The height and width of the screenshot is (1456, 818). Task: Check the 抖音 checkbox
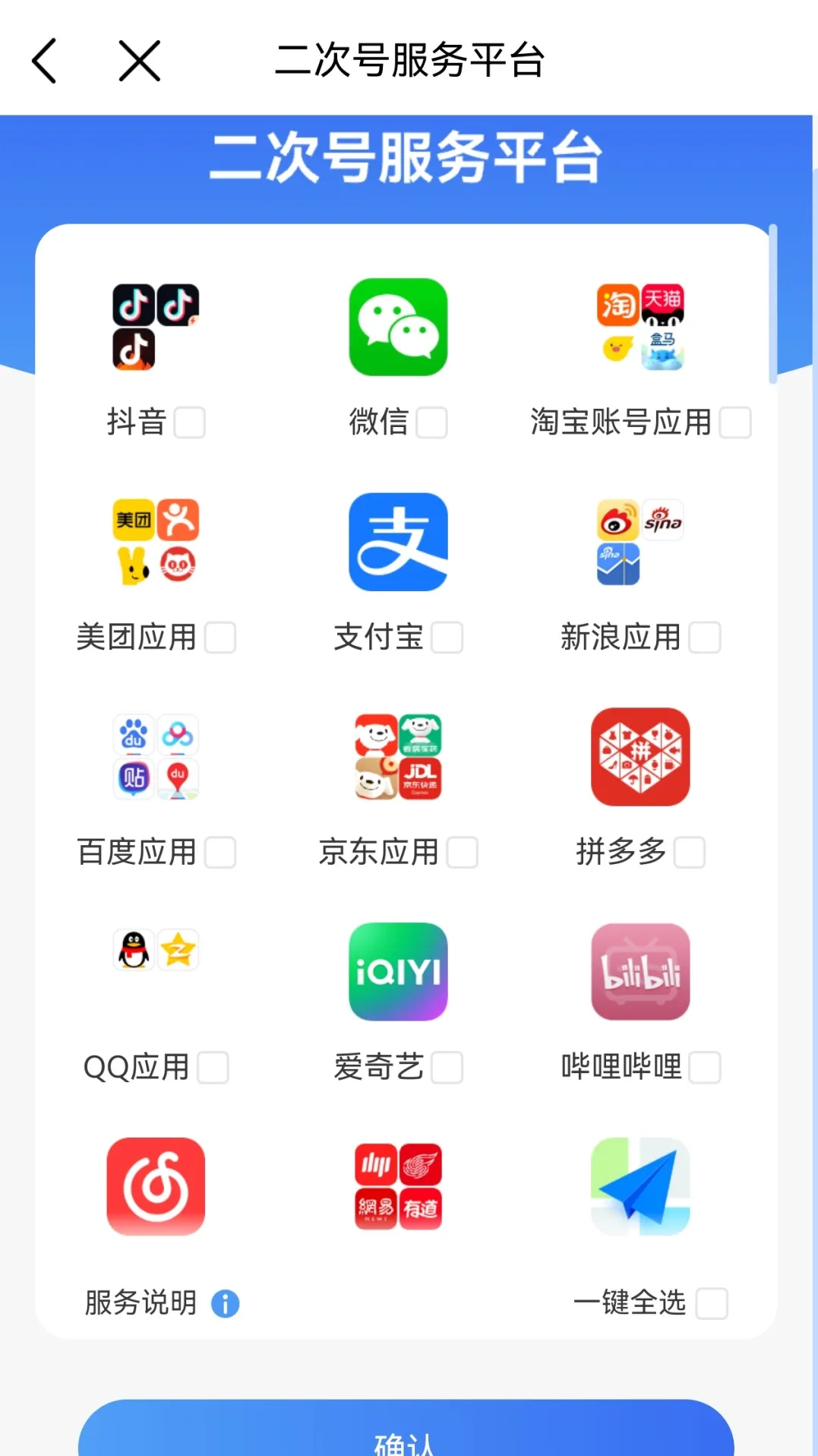(190, 423)
